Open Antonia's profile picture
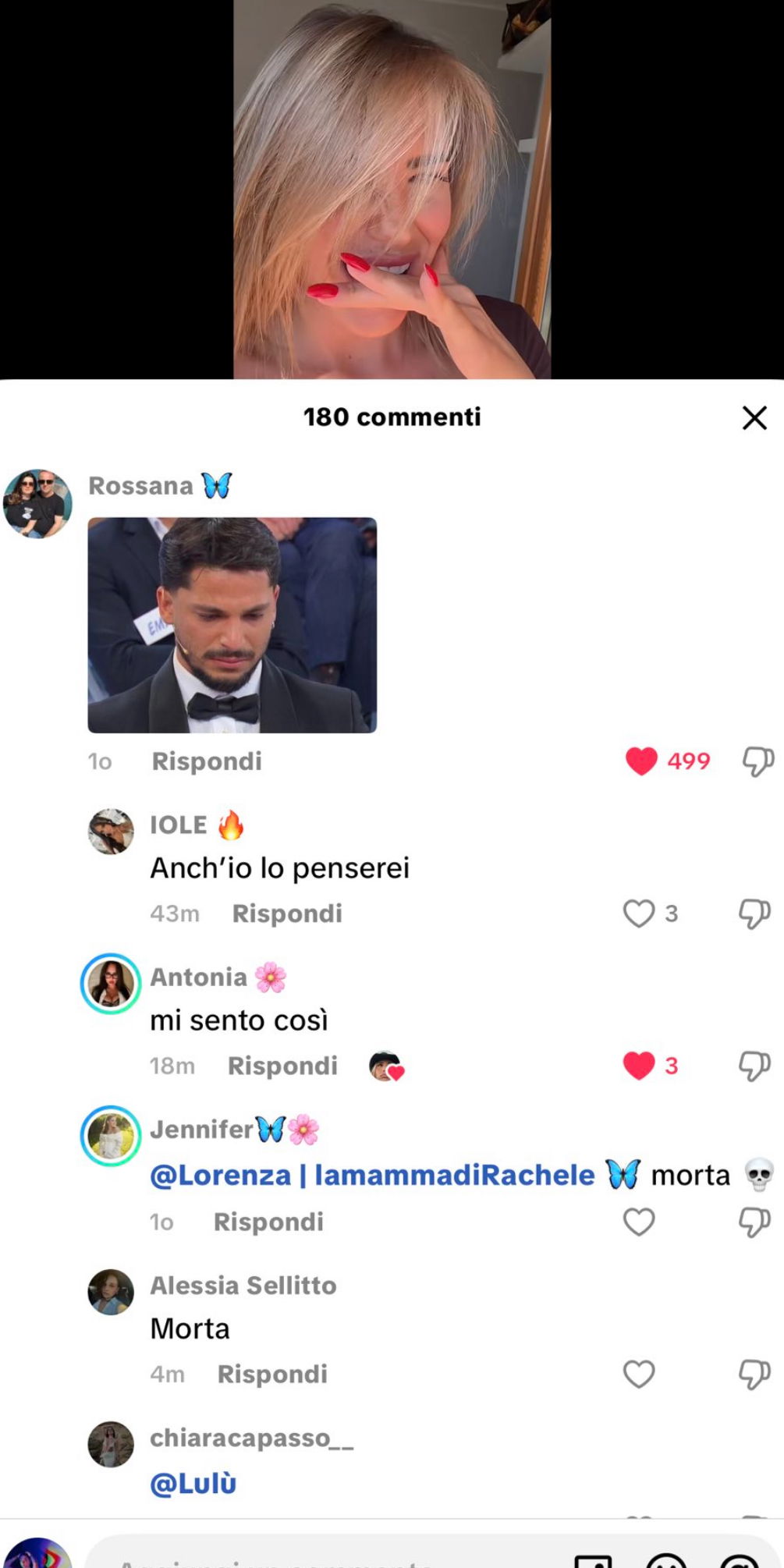The image size is (784, 1568). [111, 983]
